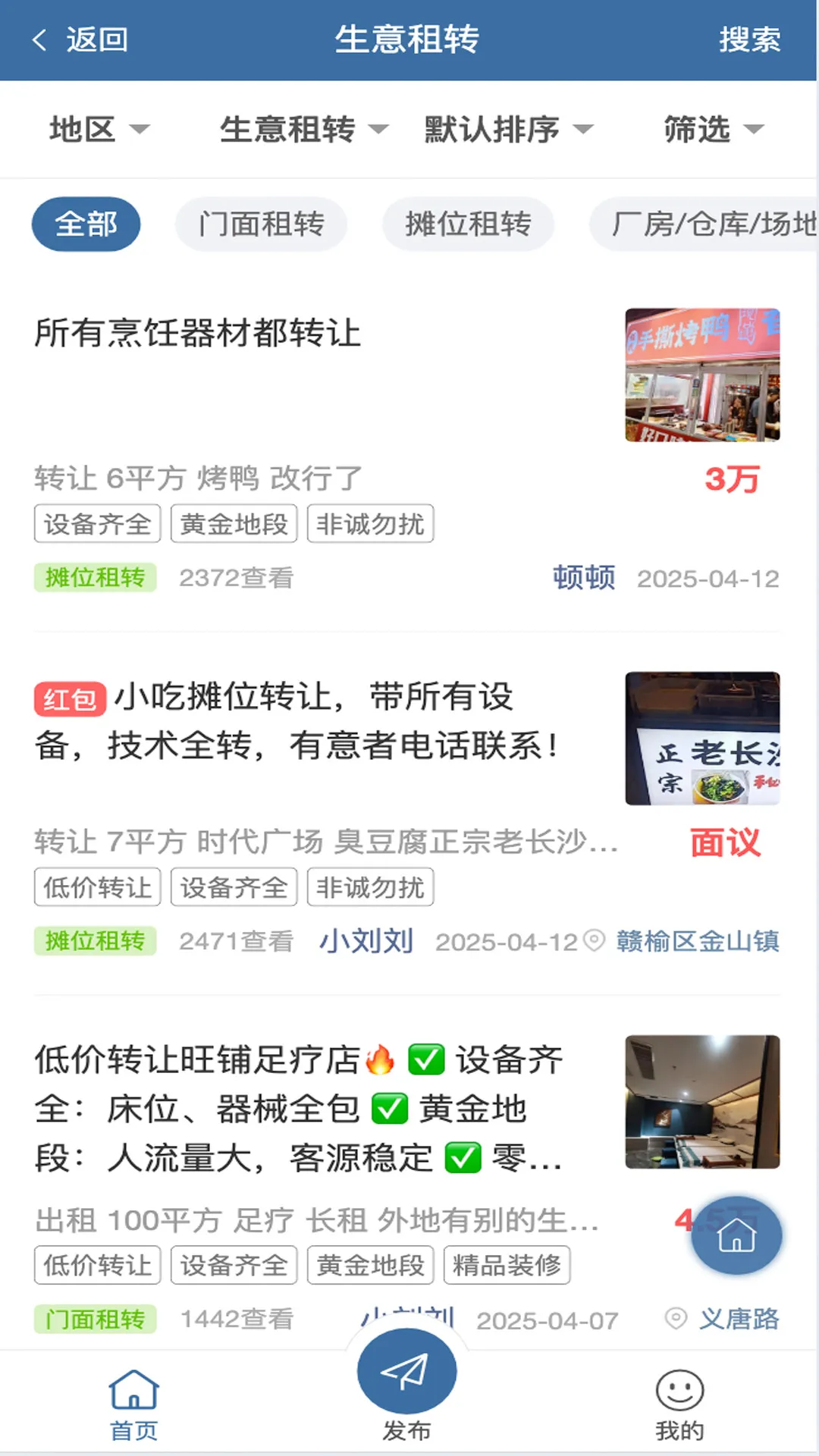Image resolution: width=819 pixels, height=1456 pixels.
Task: Tap the floating home button
Action: point(736,1236)
